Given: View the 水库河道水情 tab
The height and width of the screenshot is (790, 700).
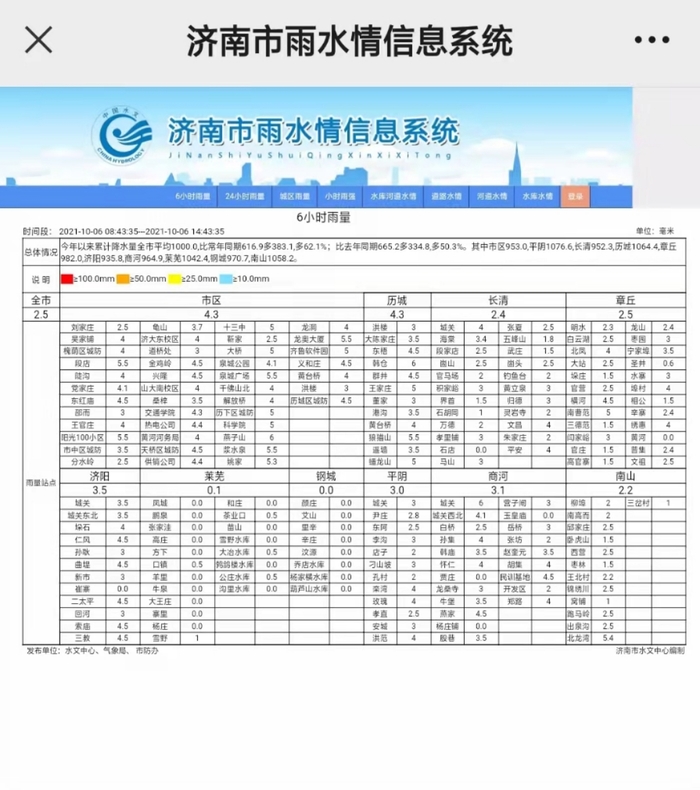Looking at the screenshot, I should 394,196.
